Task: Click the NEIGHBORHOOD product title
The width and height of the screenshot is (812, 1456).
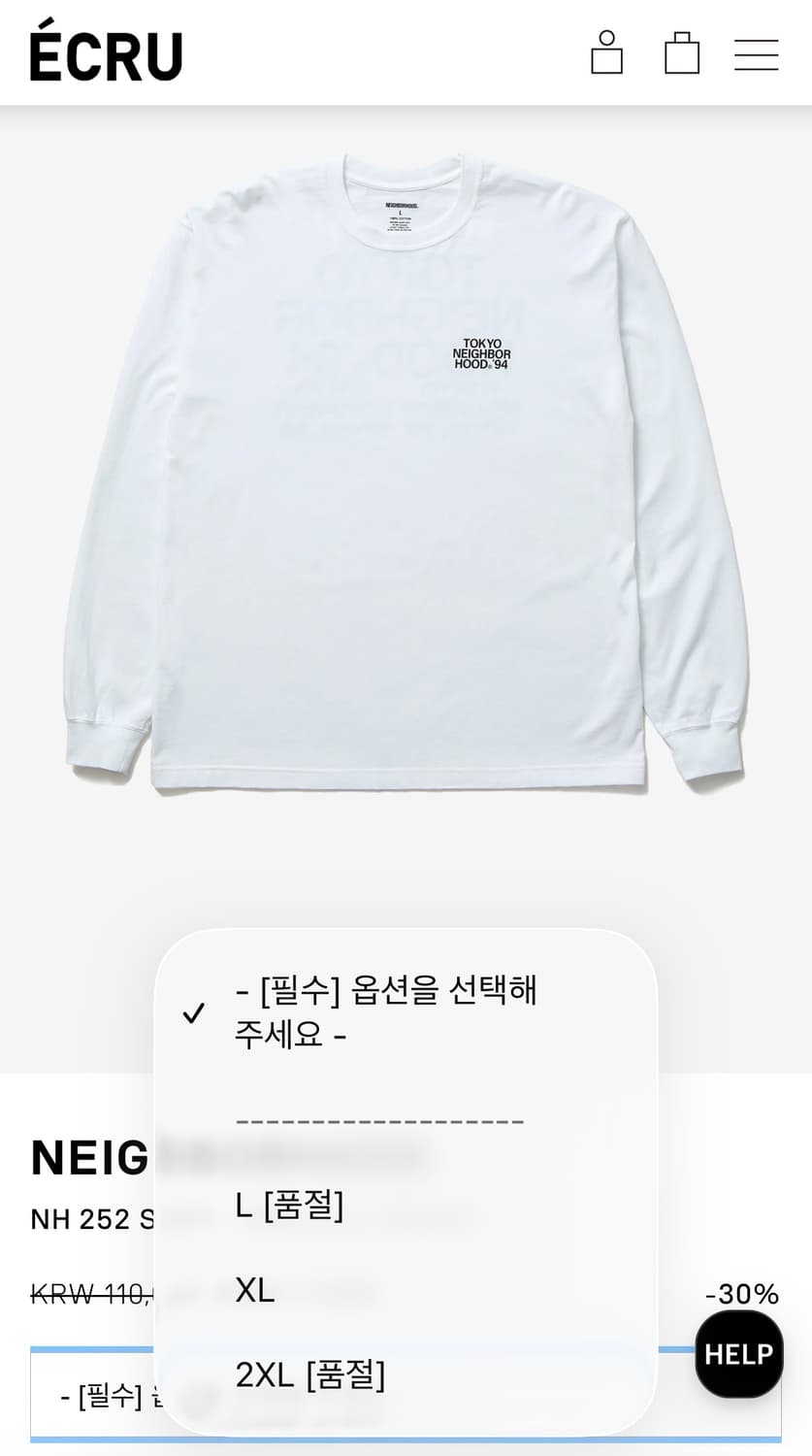Action: click(x=87, y=1156)
